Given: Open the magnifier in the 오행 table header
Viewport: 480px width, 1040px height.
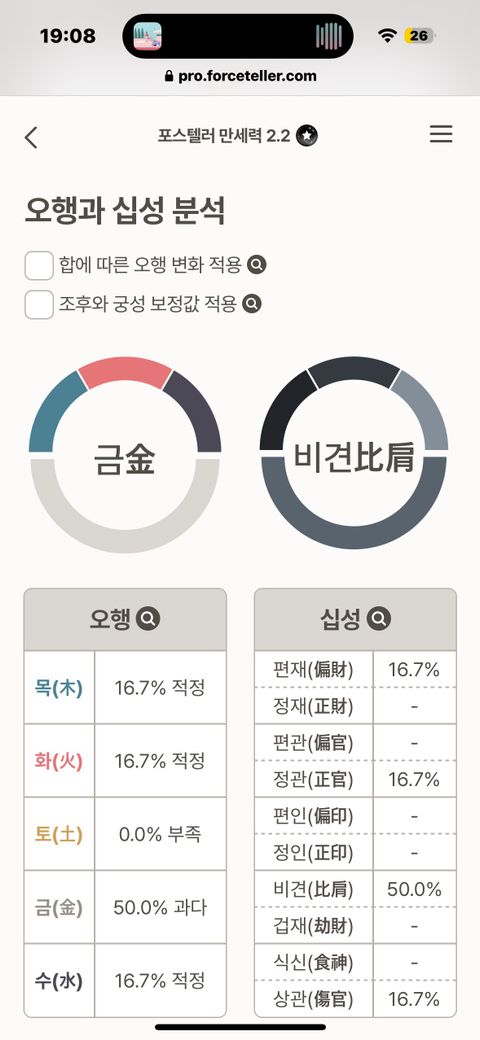Looking at the screenshot, I should tap(148, 619).
